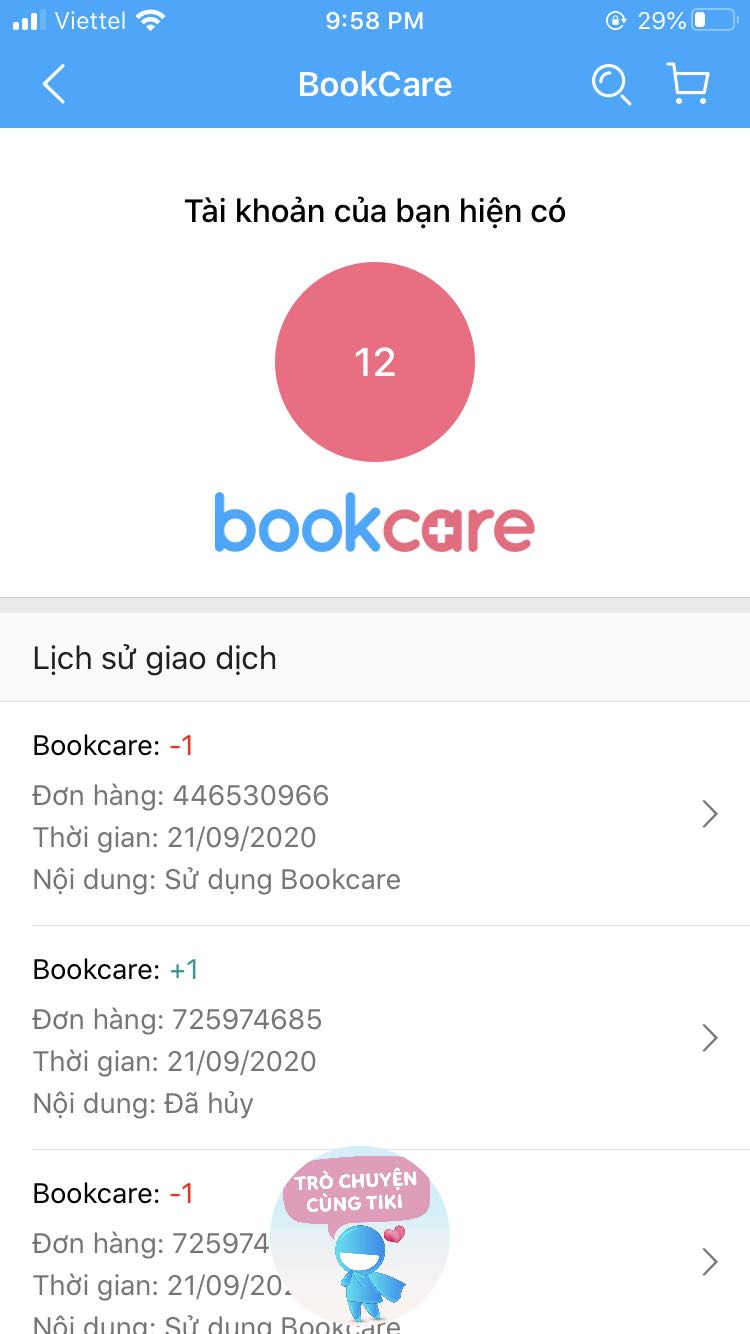
Task: Tap the 9:58 PM clock in status bar
Action: [373, 20]
